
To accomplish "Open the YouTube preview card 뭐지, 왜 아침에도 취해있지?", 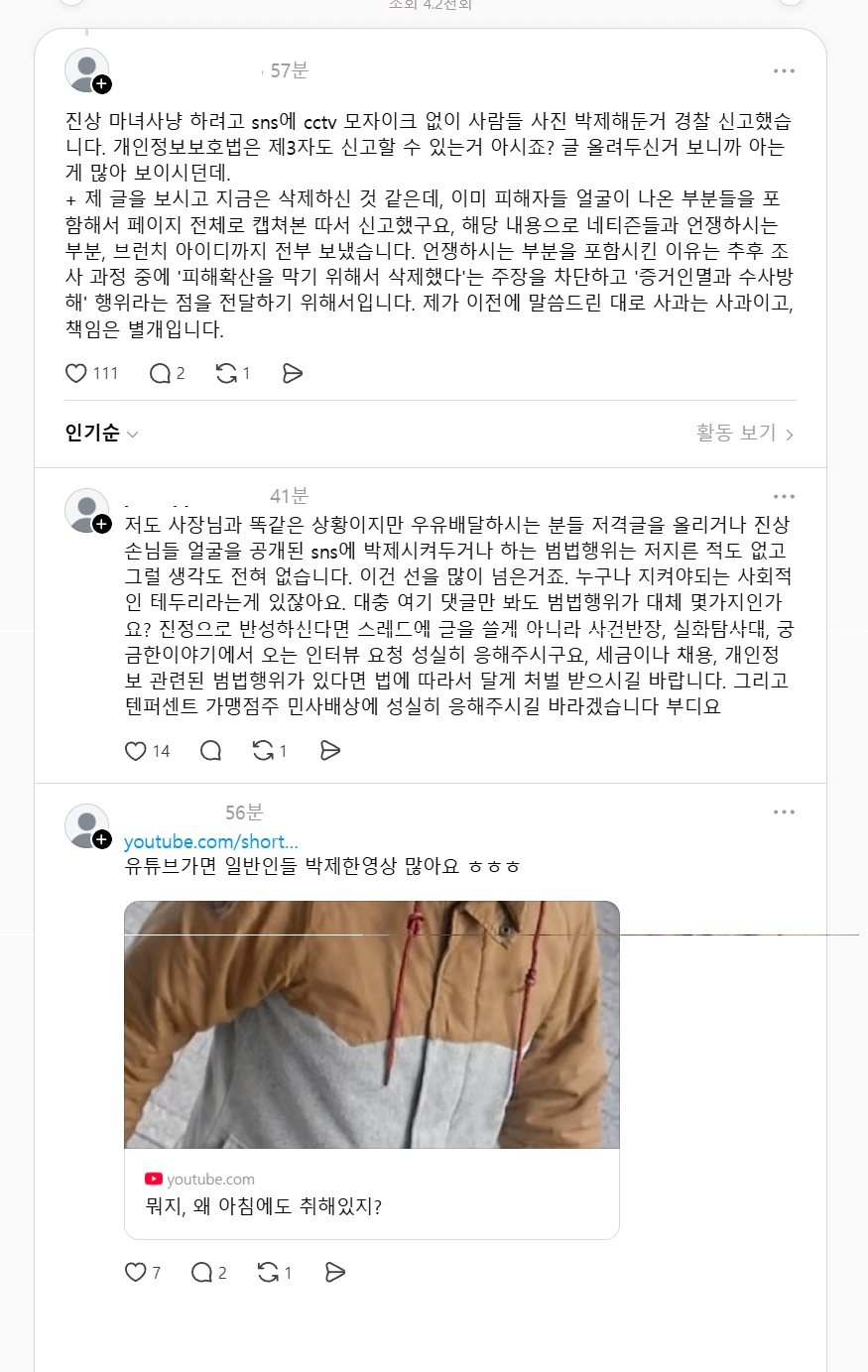I will tap(372, 1069).
